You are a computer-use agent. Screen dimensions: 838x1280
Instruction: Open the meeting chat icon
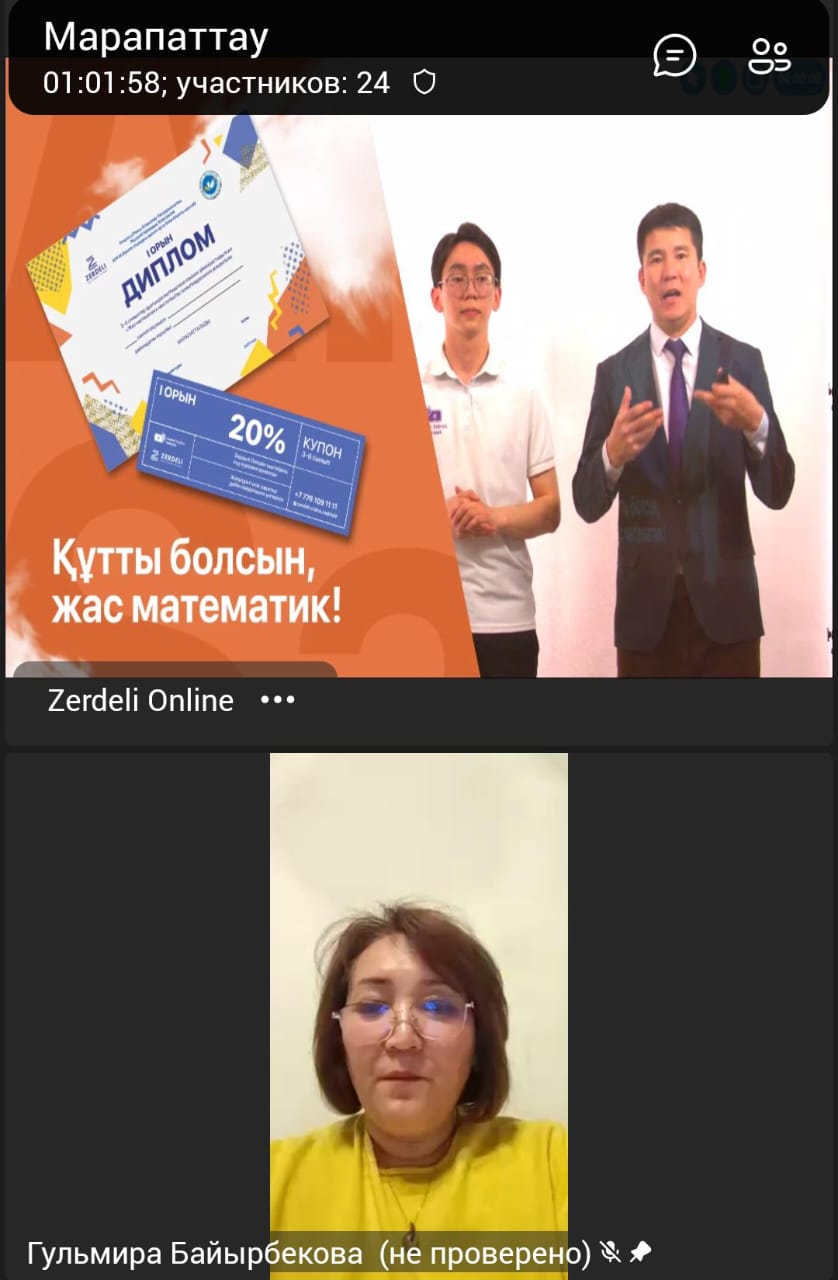click(x=674, y=55)
